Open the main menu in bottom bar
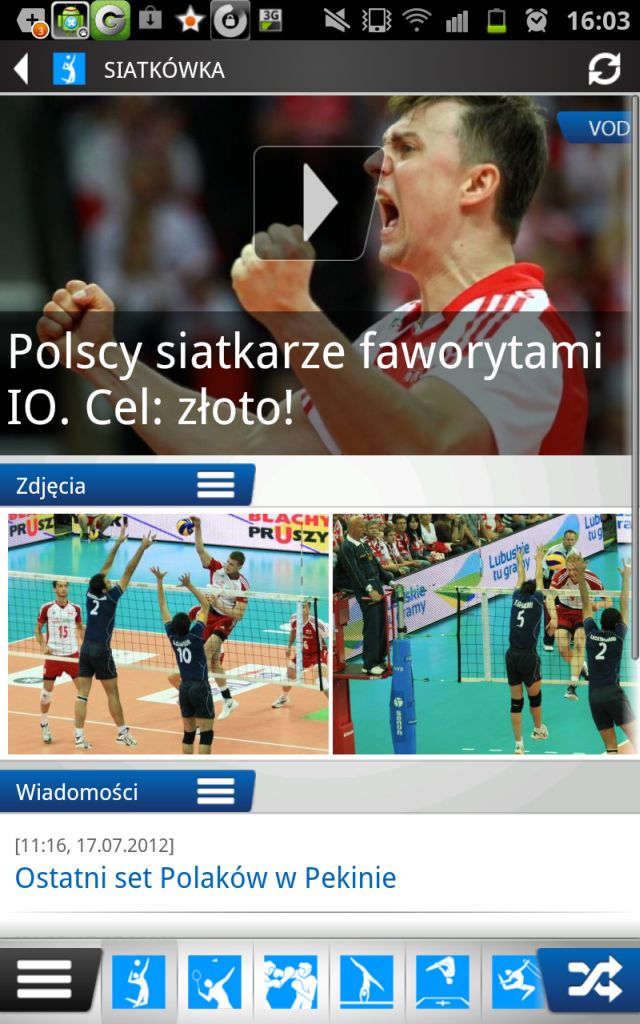Viewport: 640px width, 1024px height. 45,980
